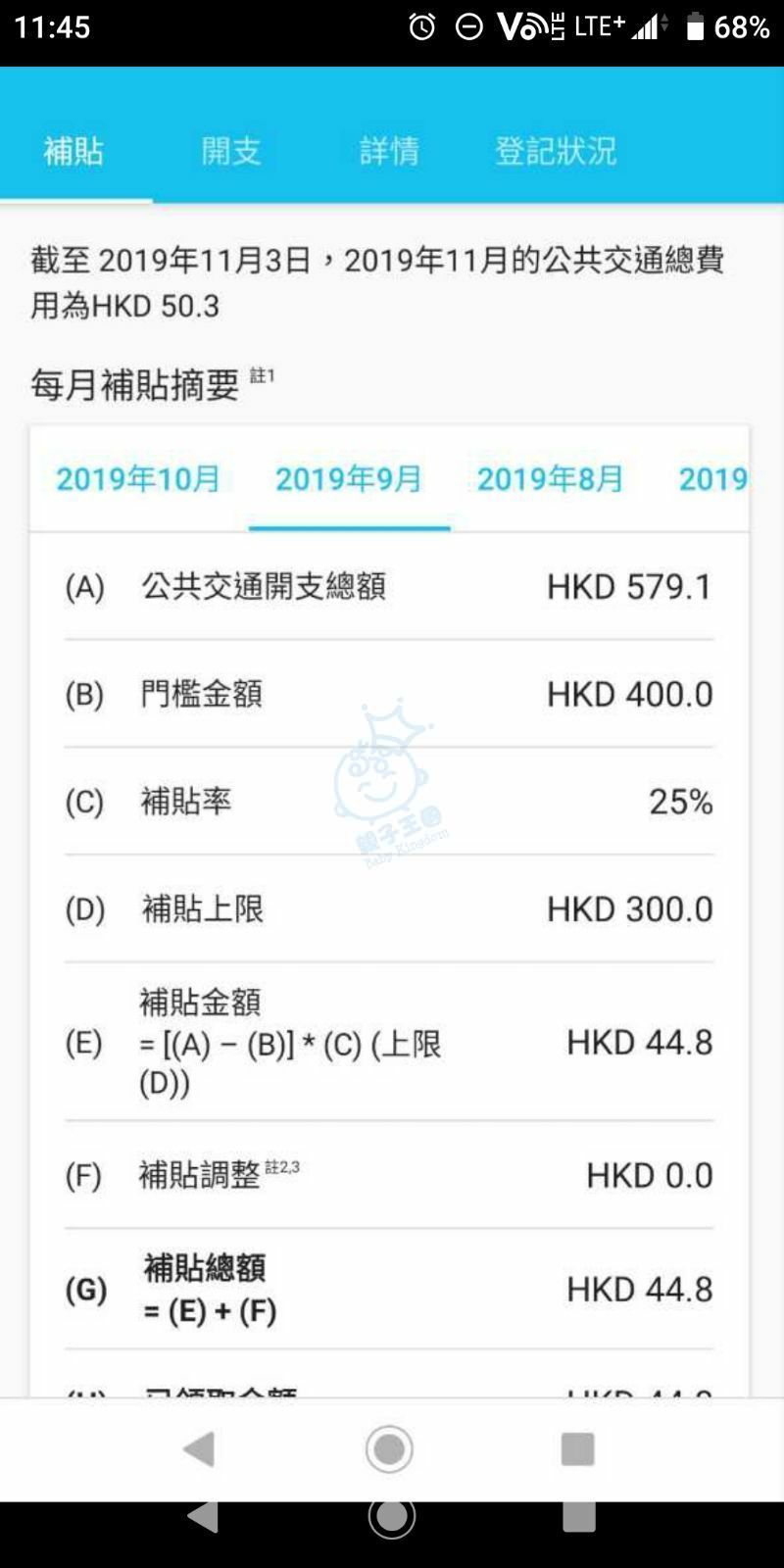Select the 補貼 tab
The height and width of the screenshot is (1568, 784).
point(73,151)
